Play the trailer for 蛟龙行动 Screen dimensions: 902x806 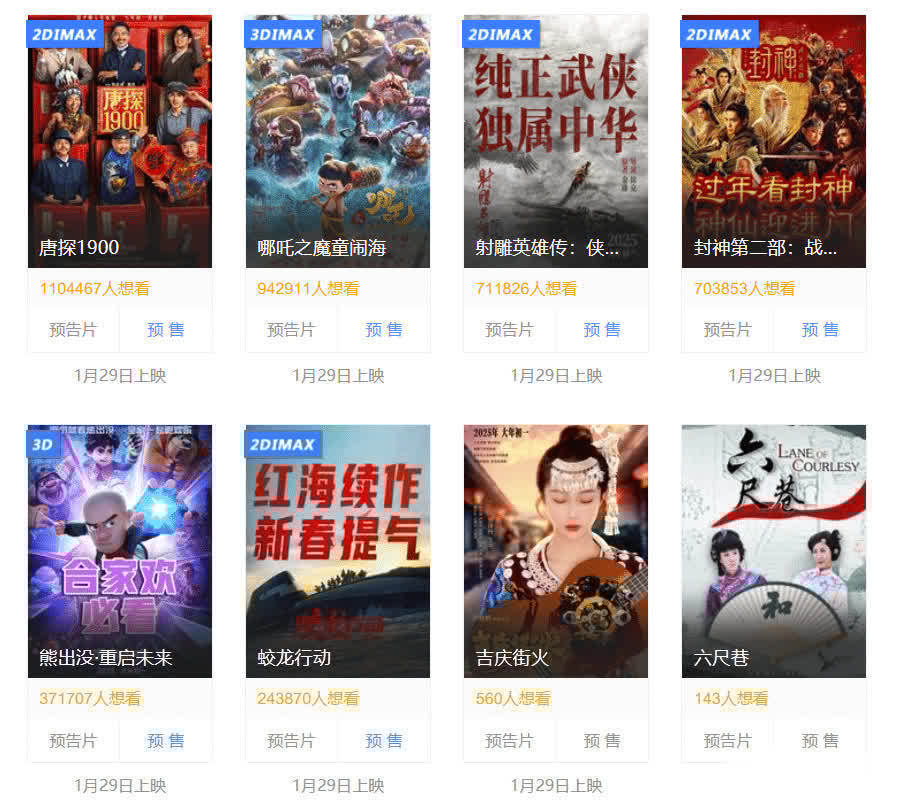[x=291, y=741]
